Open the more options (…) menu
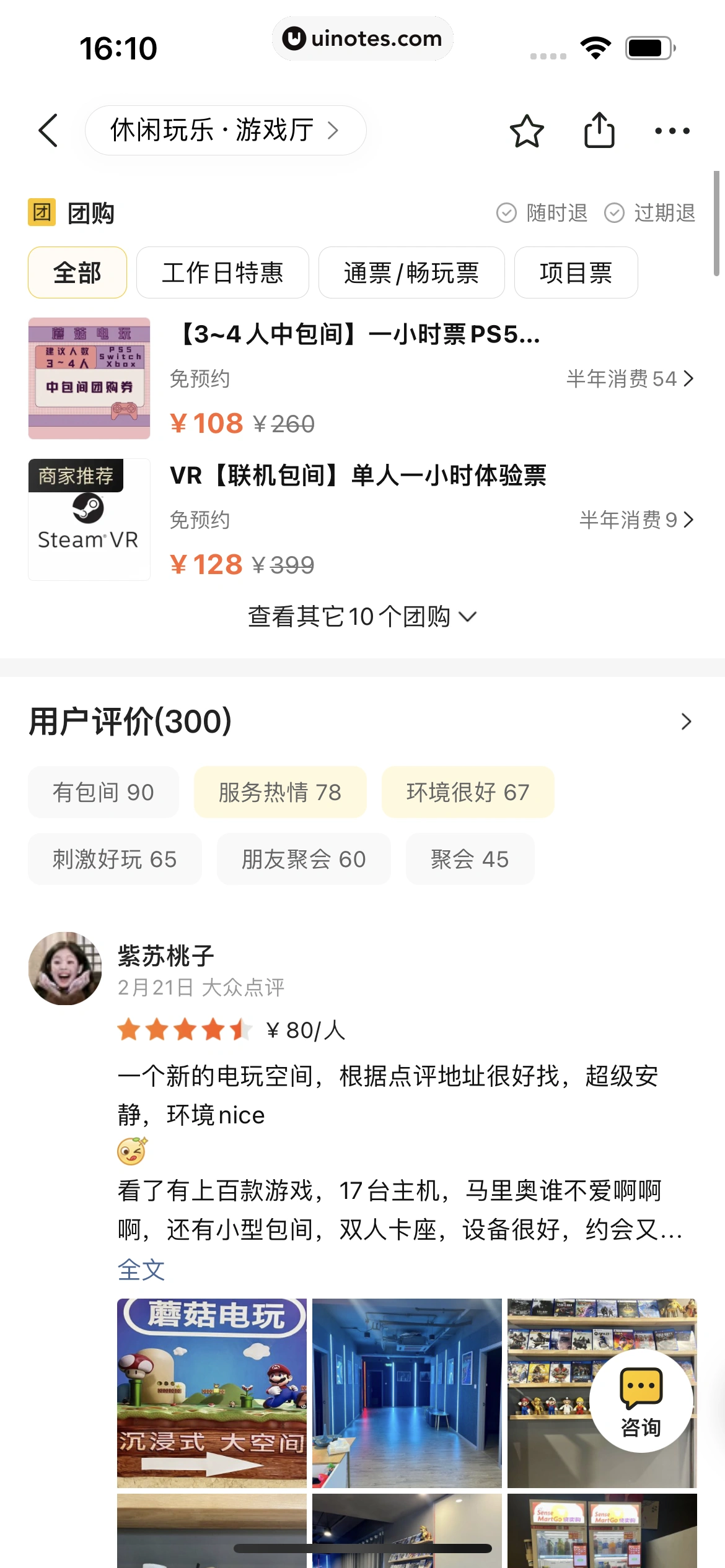 pyautogui.click(x=672, y=131)
